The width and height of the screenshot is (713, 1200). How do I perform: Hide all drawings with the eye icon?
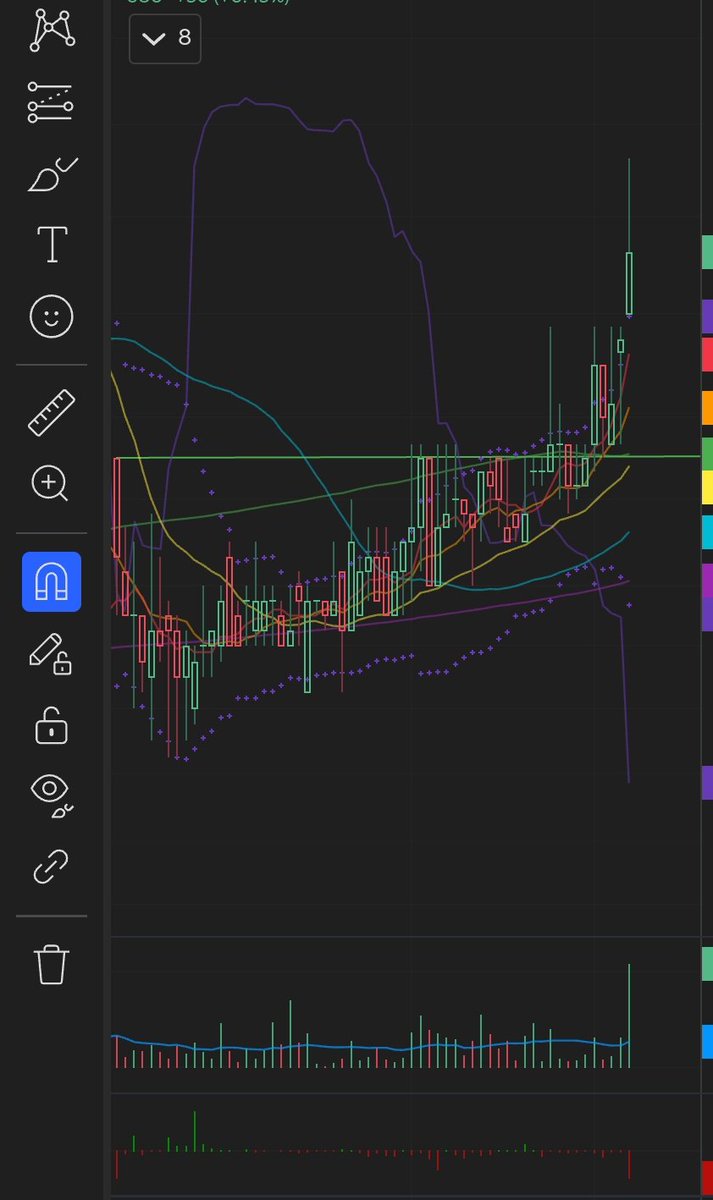[x=52, y=794]
